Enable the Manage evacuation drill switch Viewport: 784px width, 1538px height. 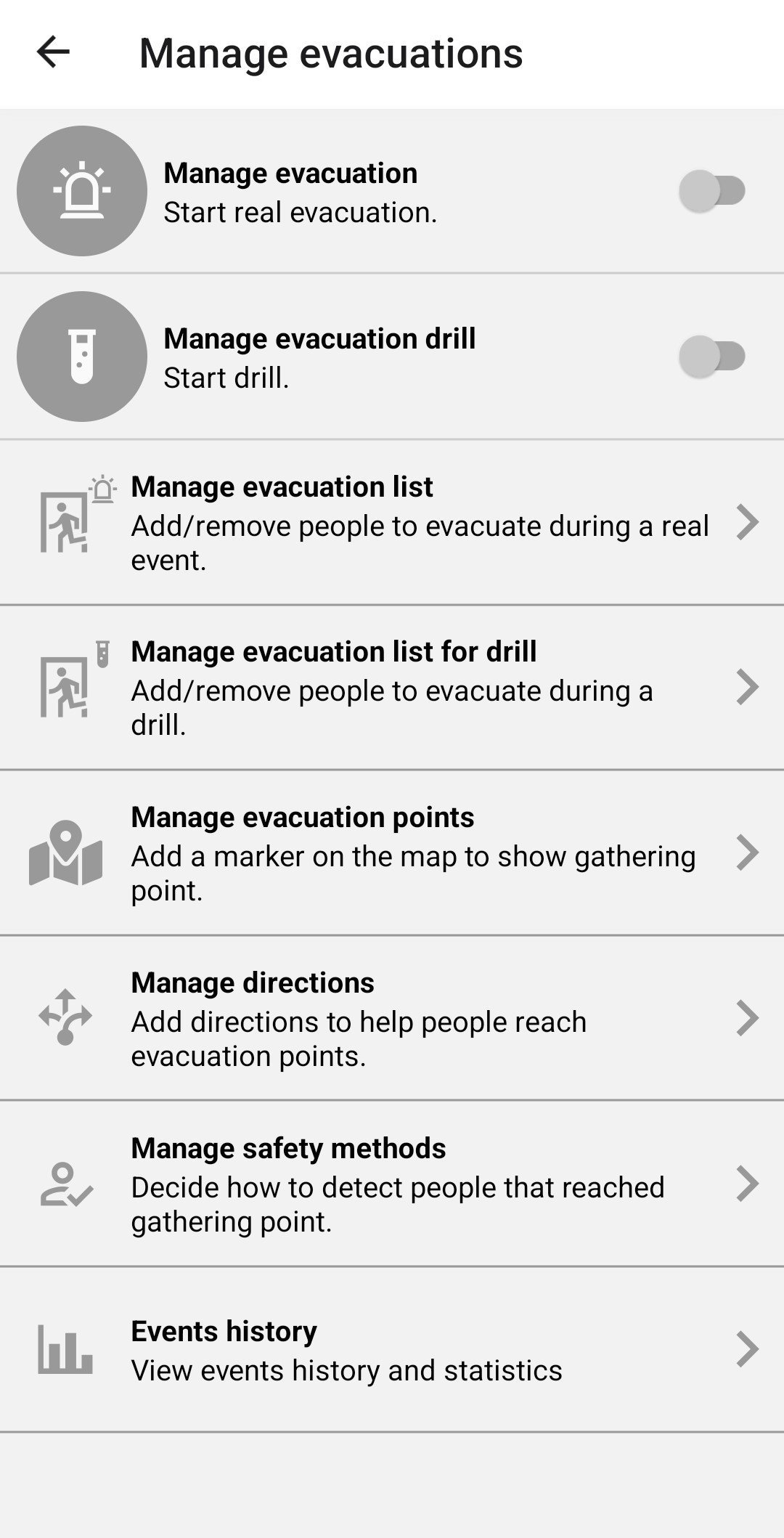click(712, 357)
